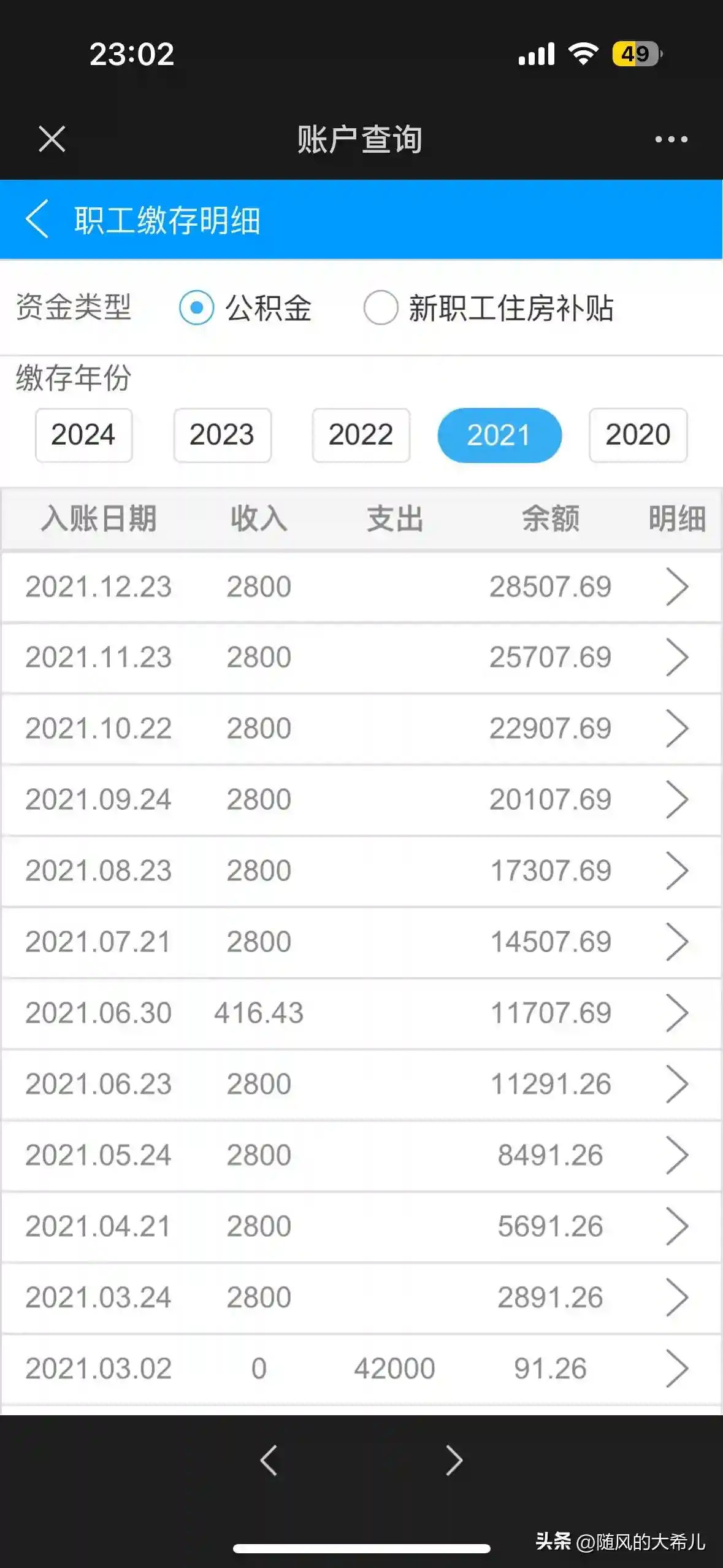Go back from 职工缴存明细
Image resolution: width=723 pixels, height=1568 pixels.
pyautogui.click(x=37, y=219)
